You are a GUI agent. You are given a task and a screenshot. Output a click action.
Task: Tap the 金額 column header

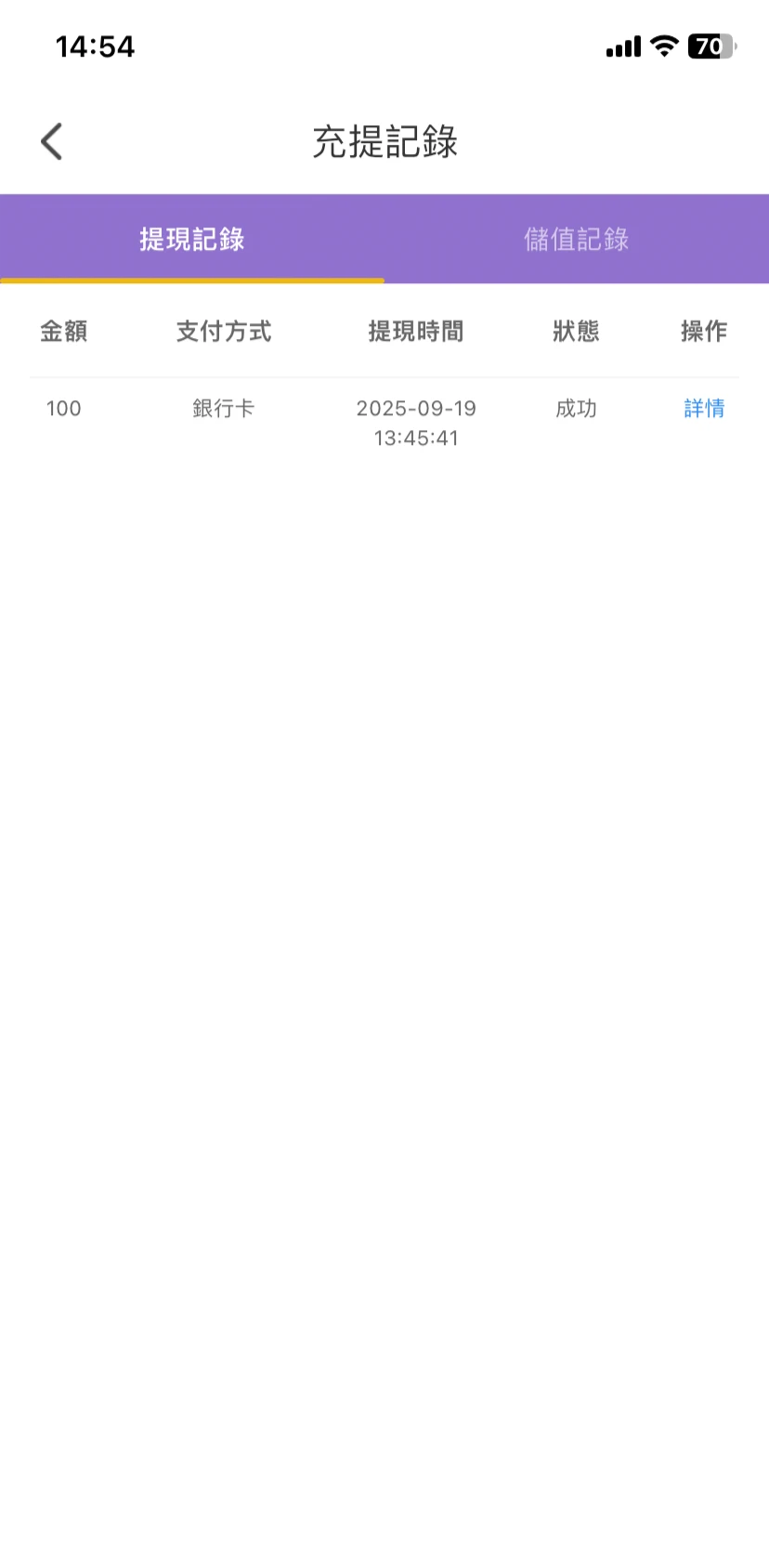[x=63, y=332]
